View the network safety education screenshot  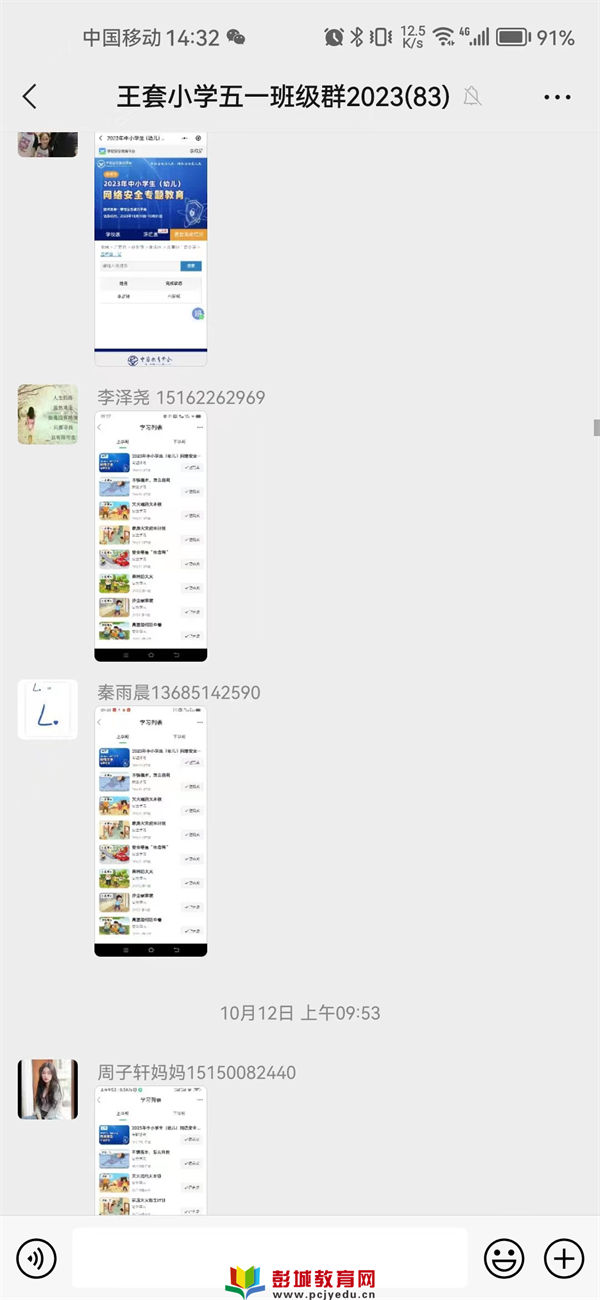point(151,248)
